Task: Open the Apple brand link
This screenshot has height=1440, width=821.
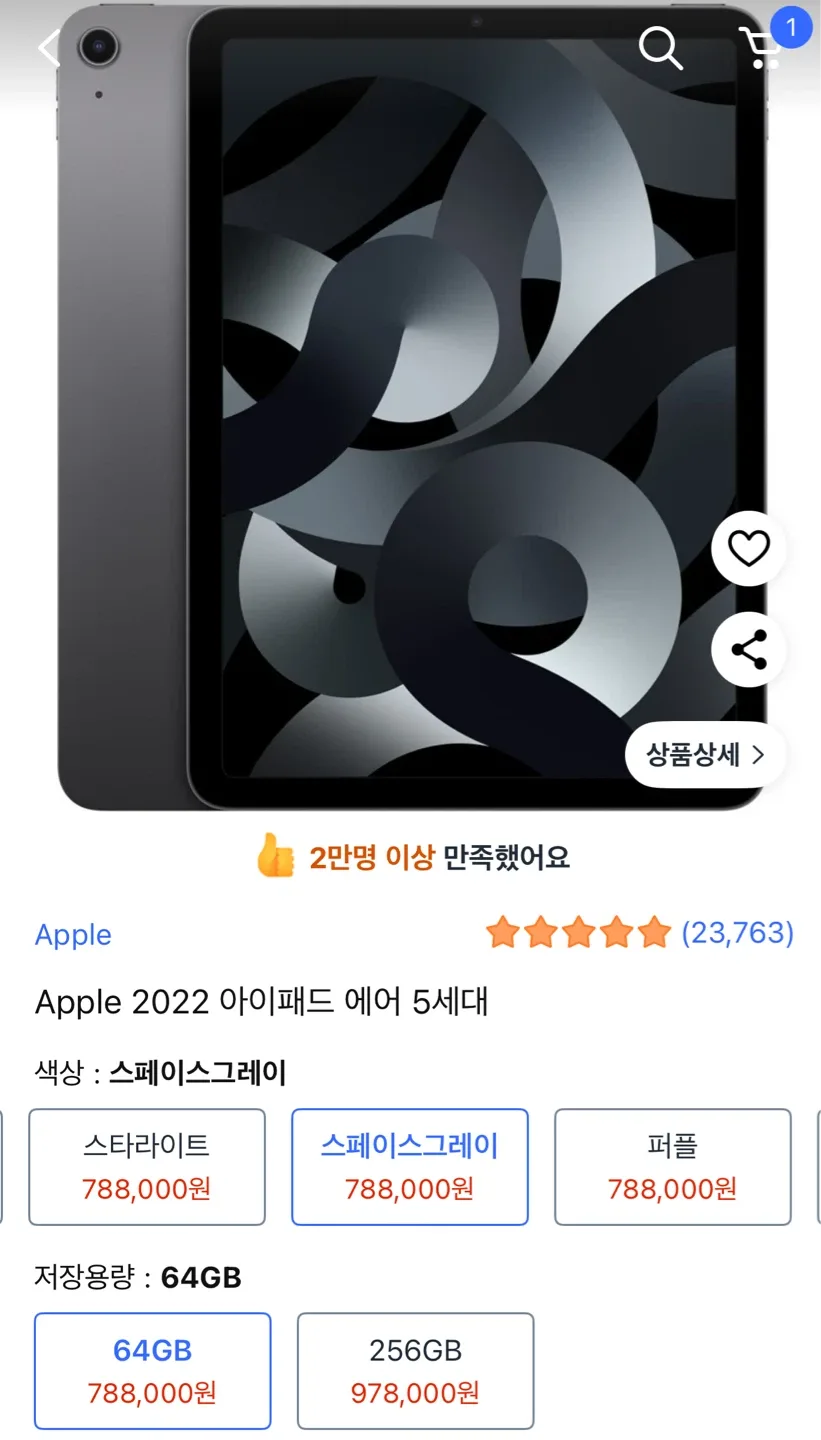Action: click(x=73, y=934)
